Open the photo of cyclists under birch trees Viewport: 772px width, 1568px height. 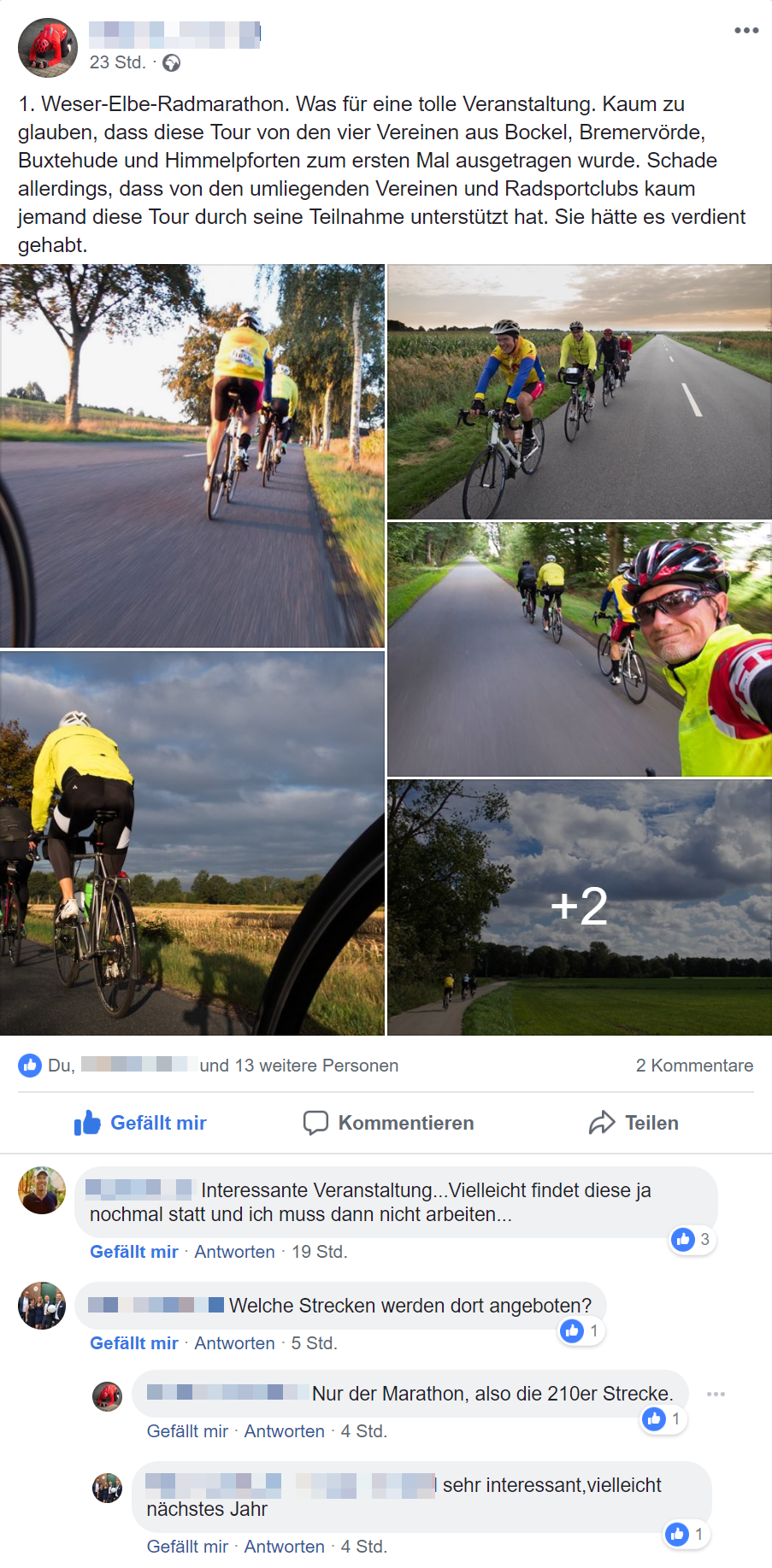192,455
